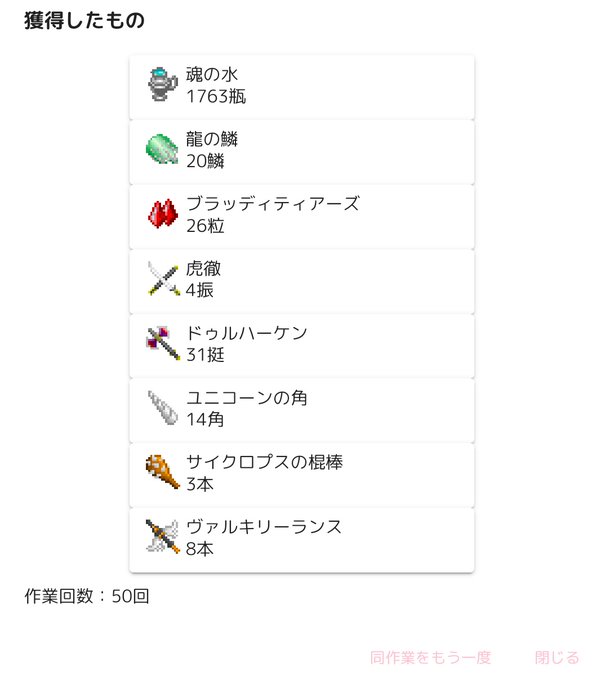Tap 同作業をもう一度 to repeat the work
The width and height of the screenshot is (605, 680).
430,657
